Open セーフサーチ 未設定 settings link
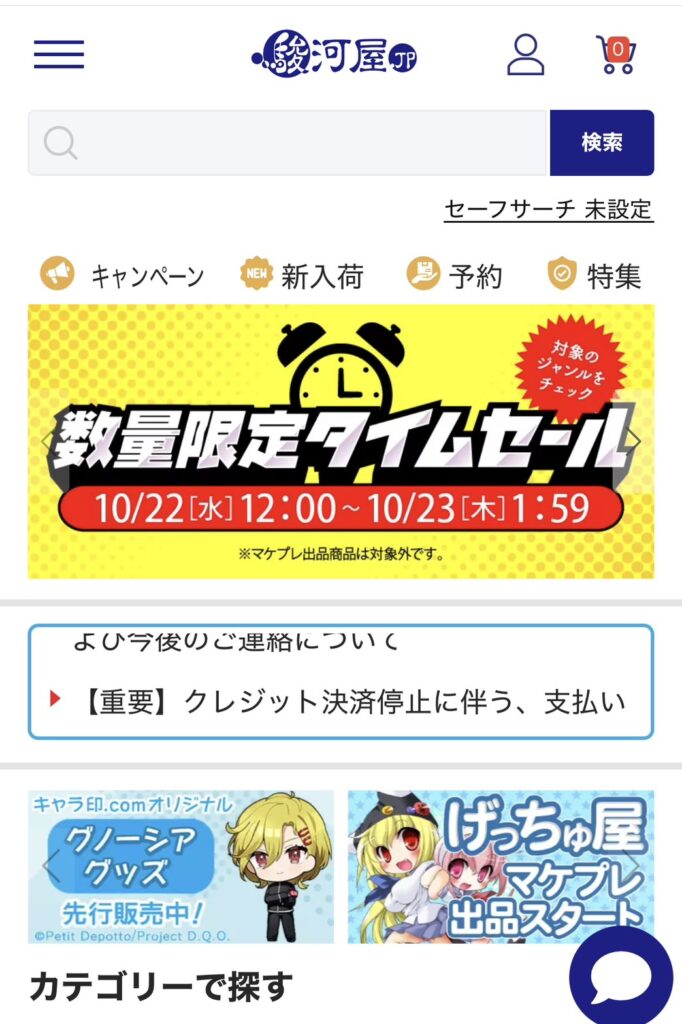Image resolution: width=682 pixels, height=1024 pixels. [x=548, y=210]
